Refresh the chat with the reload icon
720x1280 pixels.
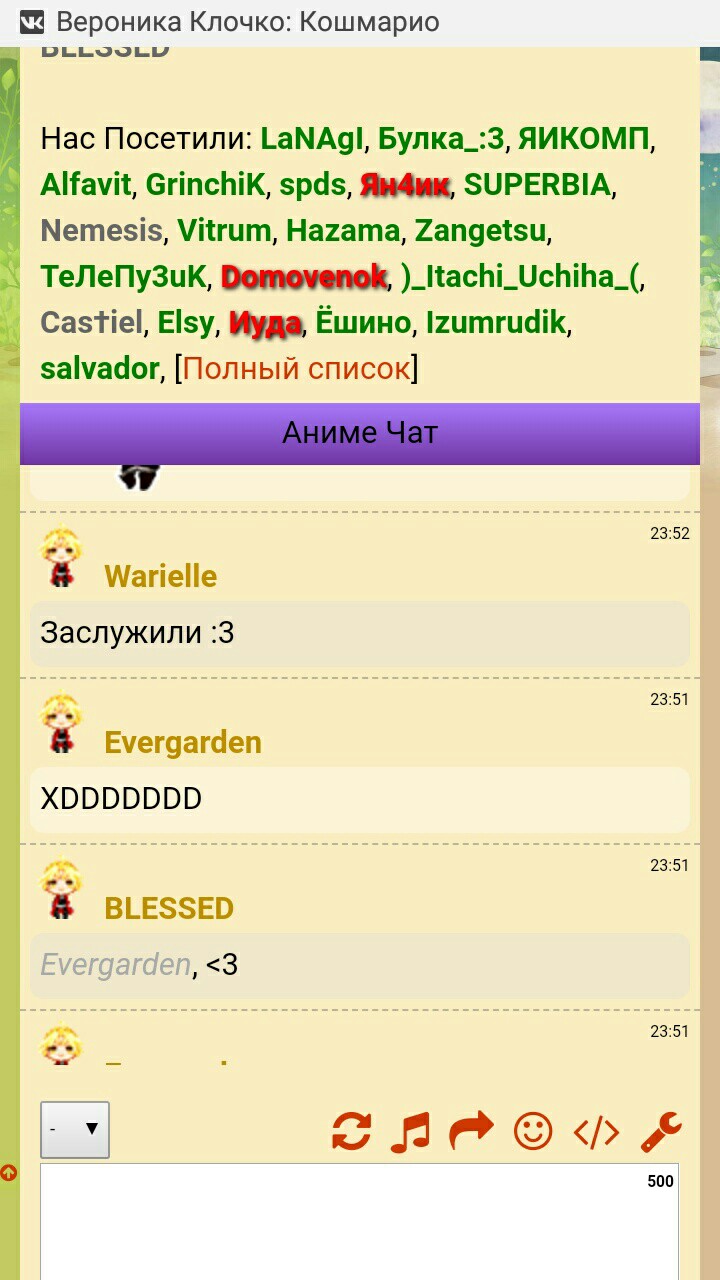click(x=351, y=1132)
